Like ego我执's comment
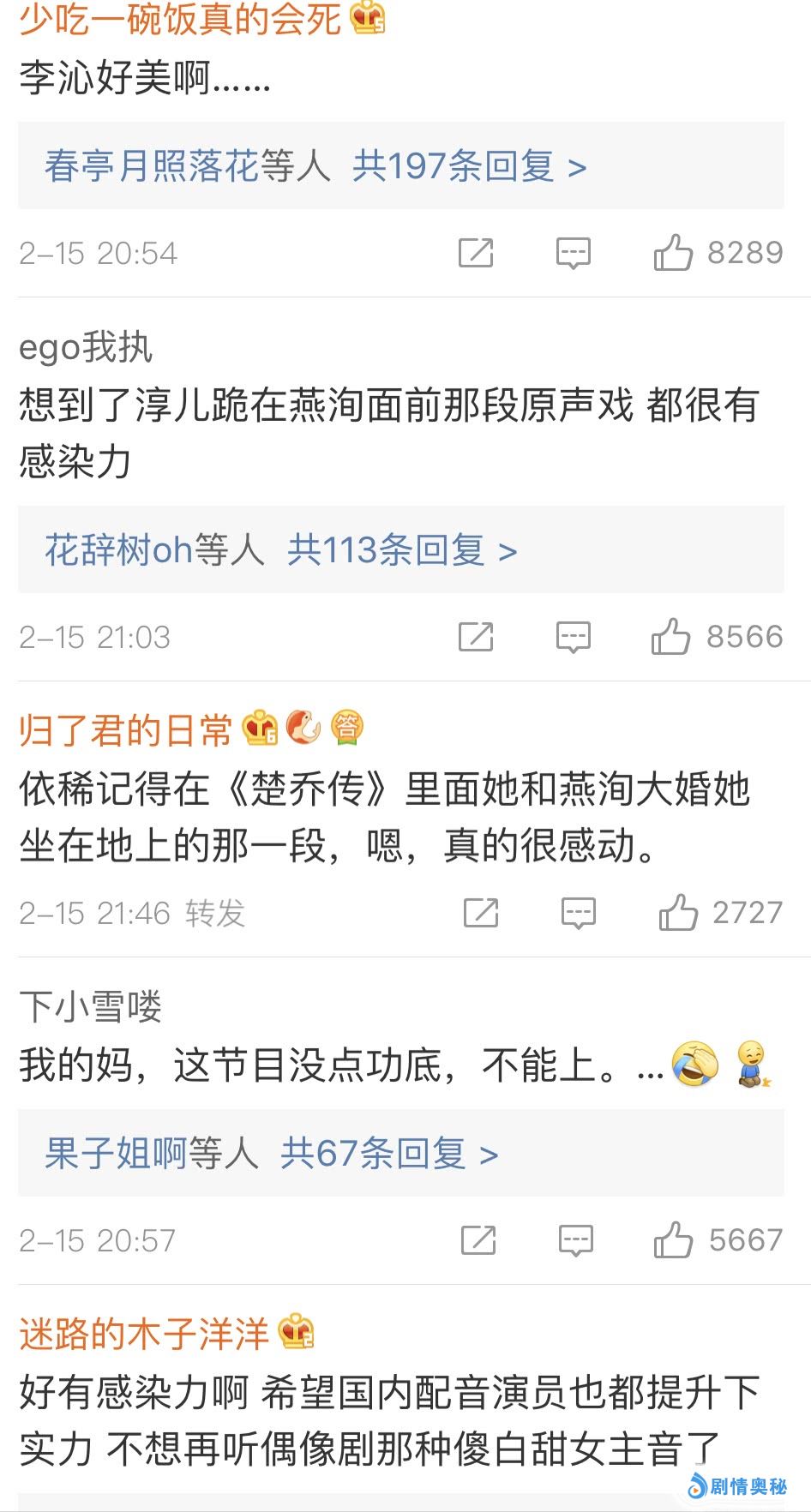This screenshot has width=811, height=1512. pos(670,637)
